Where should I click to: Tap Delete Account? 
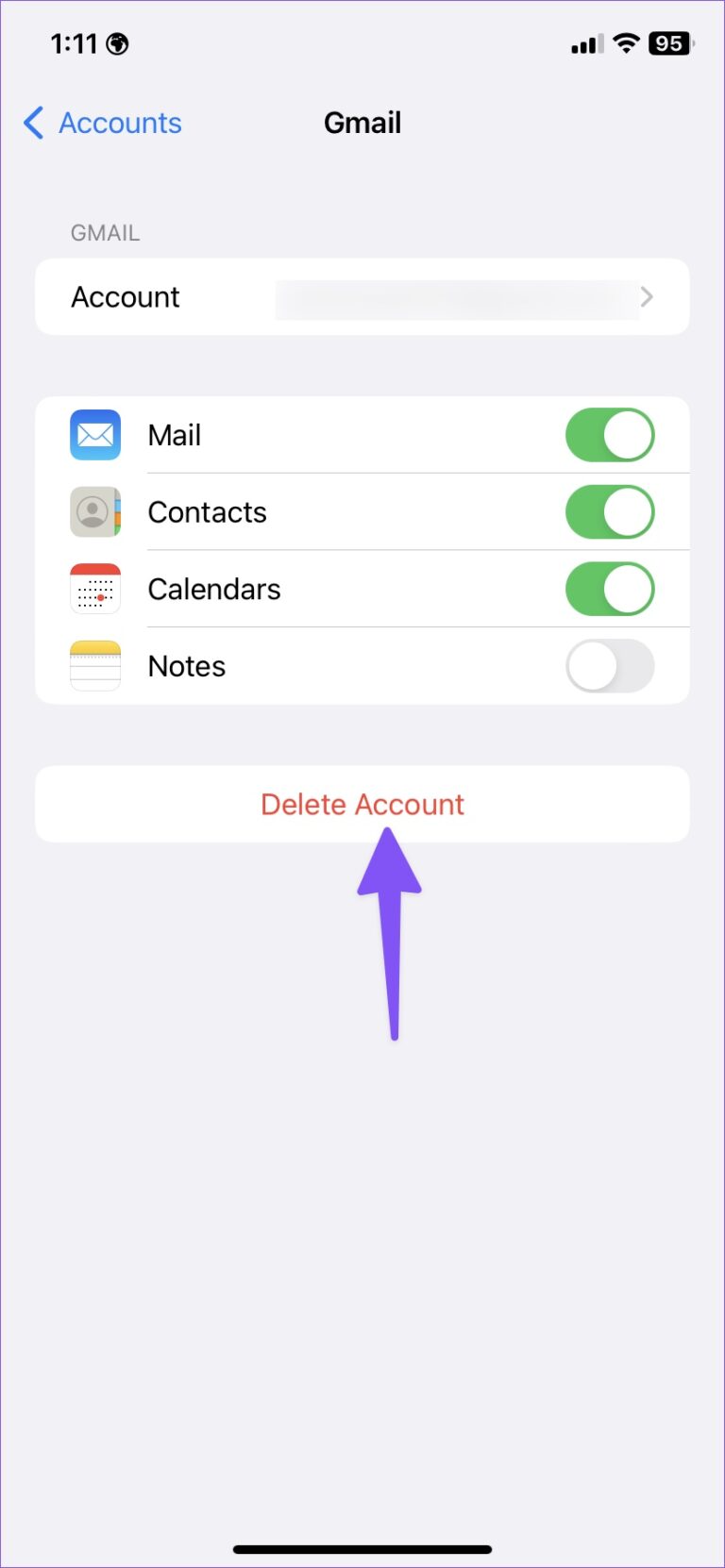(x=362, y=804)
